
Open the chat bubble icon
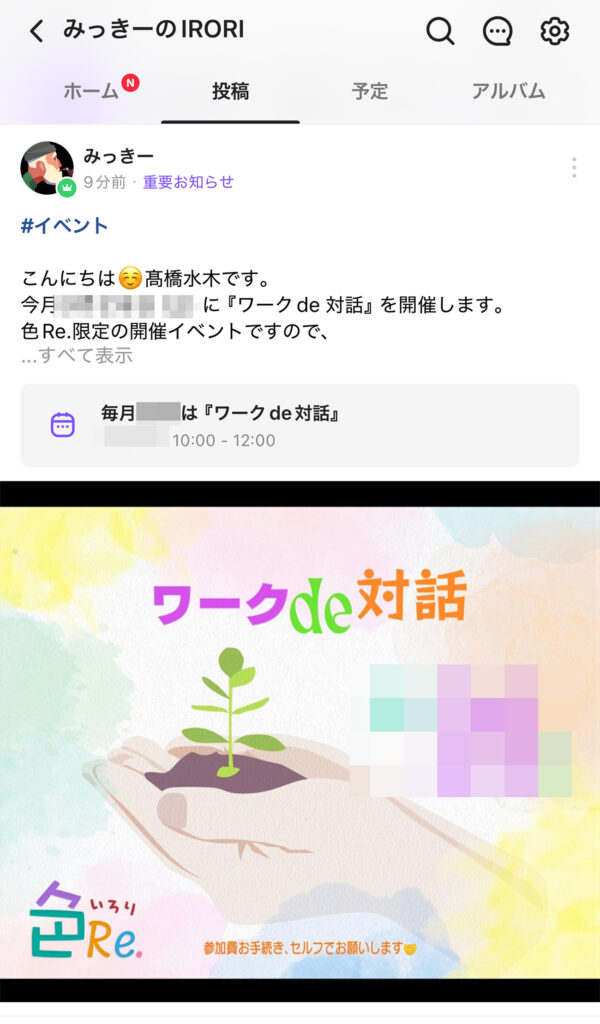(497, 31)
